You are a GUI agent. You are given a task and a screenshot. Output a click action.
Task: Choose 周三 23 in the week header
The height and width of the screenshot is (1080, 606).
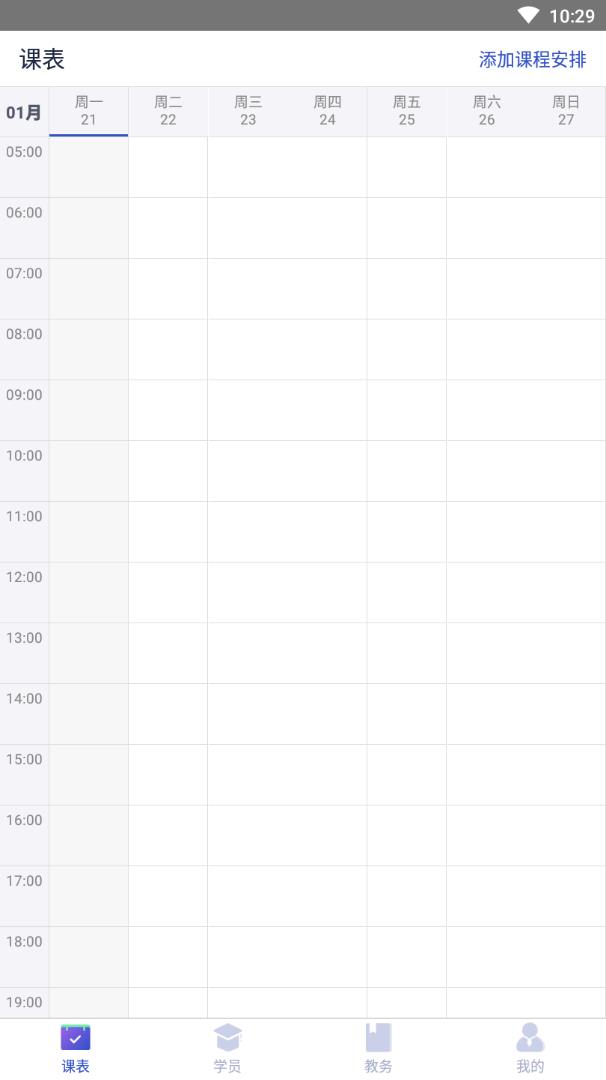pyautogui.click(x=248, y=111)
